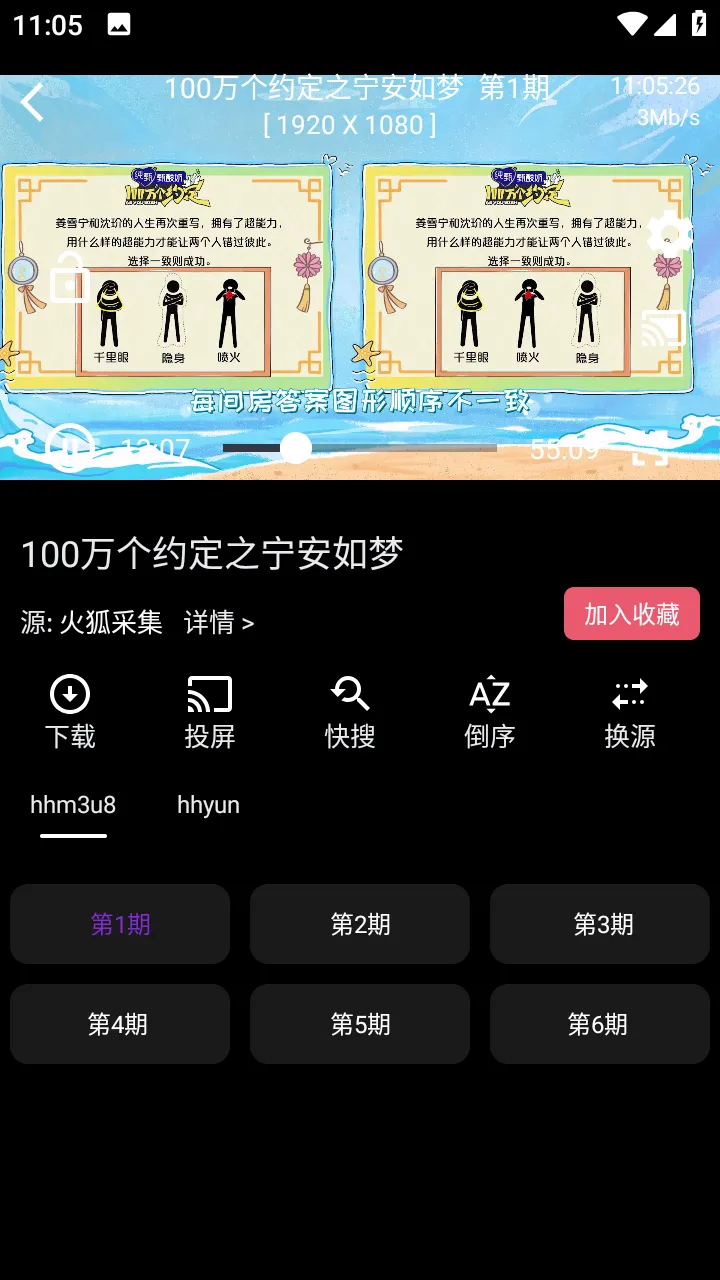Stay on the hhm3u8 source tab
Image resolution: width=720 pixels, height=1280 pixels.
click(x=72, y=804)
